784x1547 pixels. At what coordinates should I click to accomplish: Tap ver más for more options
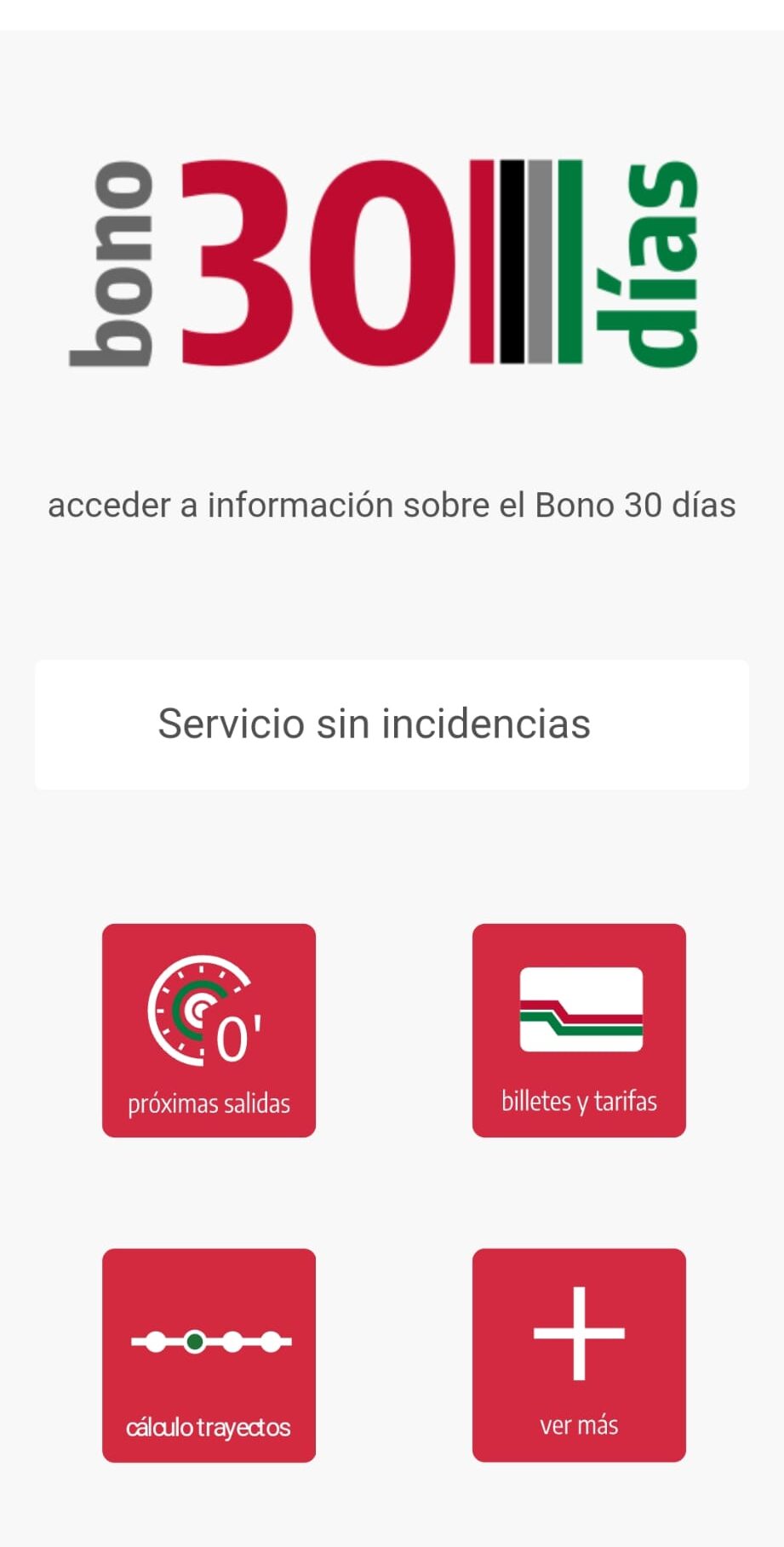click(x=579, y=1355)
